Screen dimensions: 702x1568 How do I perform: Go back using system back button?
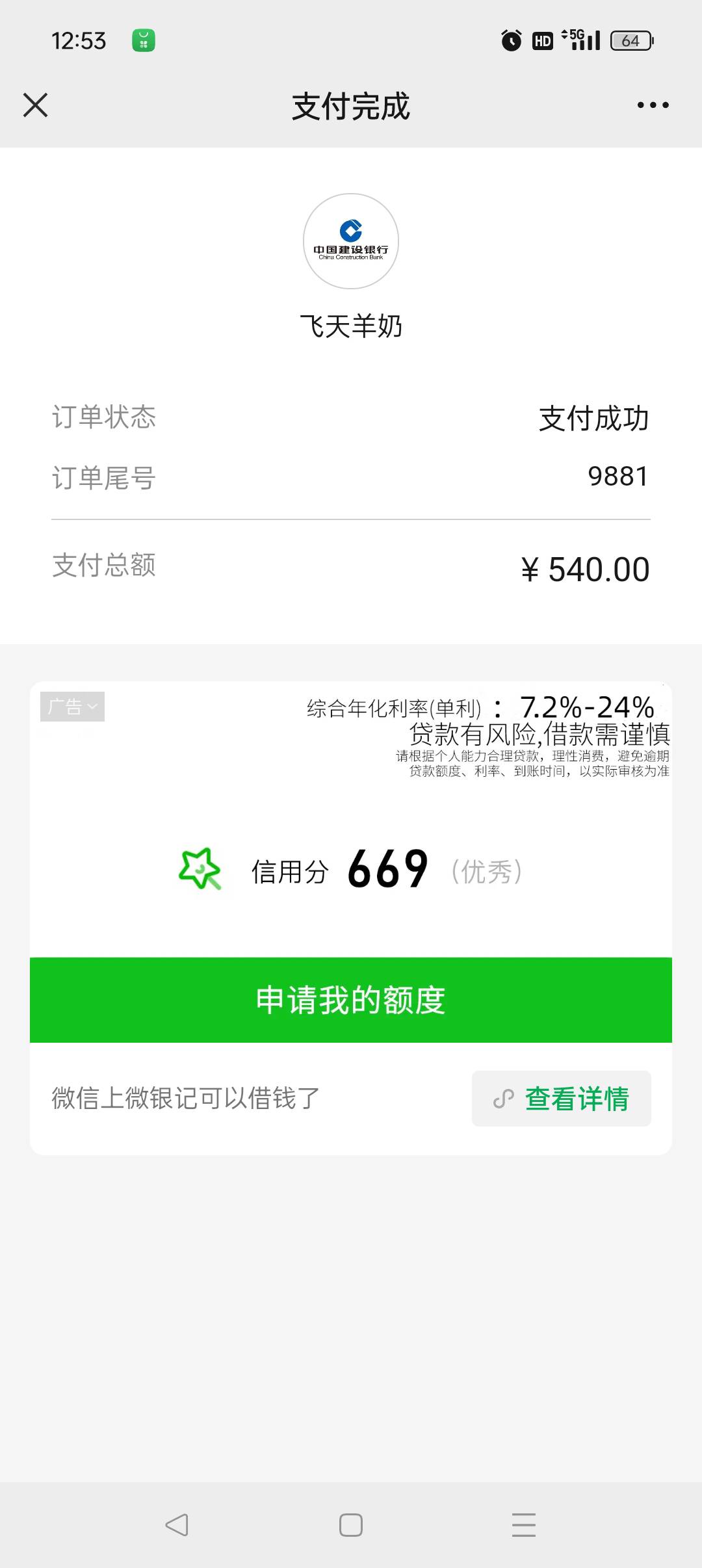[177, 1525]
